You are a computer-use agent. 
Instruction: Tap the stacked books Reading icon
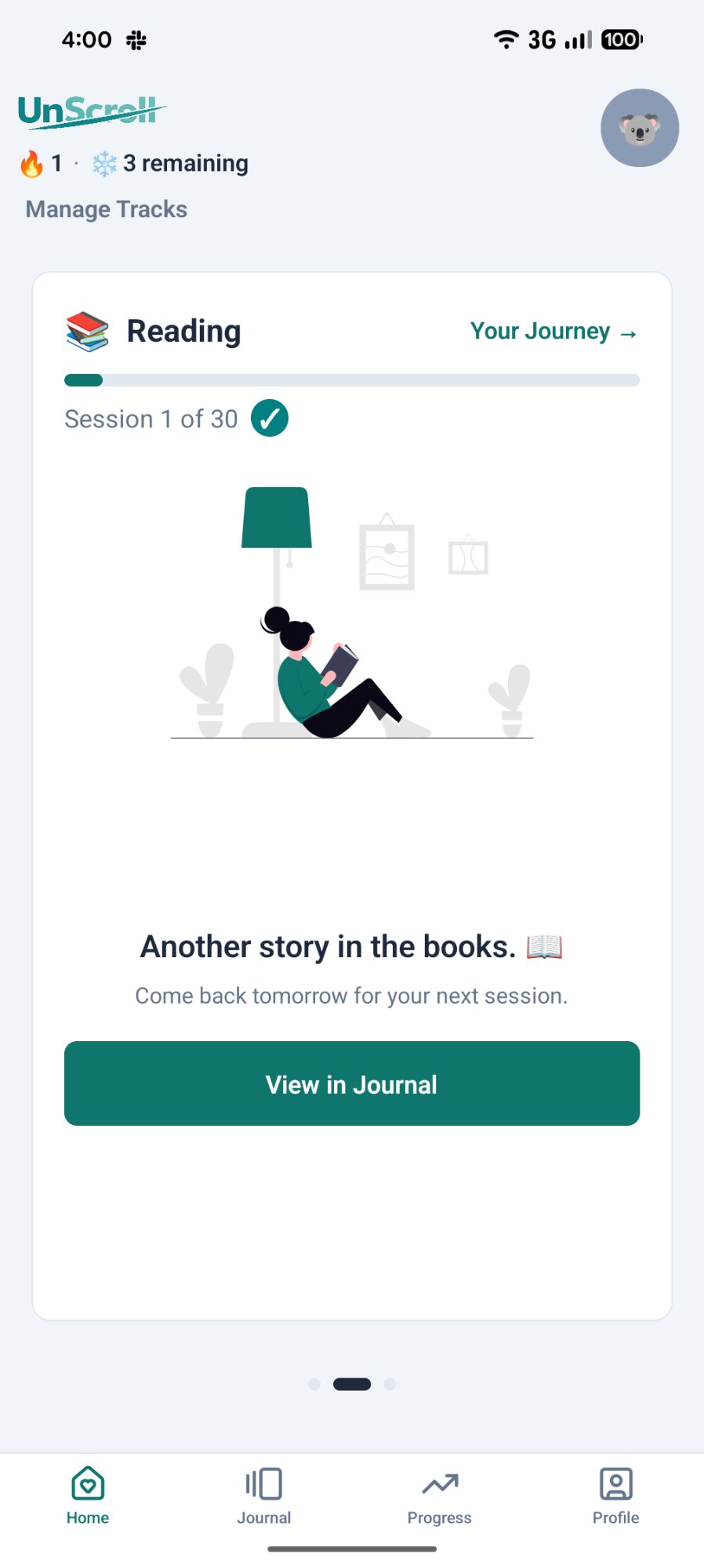click(x=88, y=331)
